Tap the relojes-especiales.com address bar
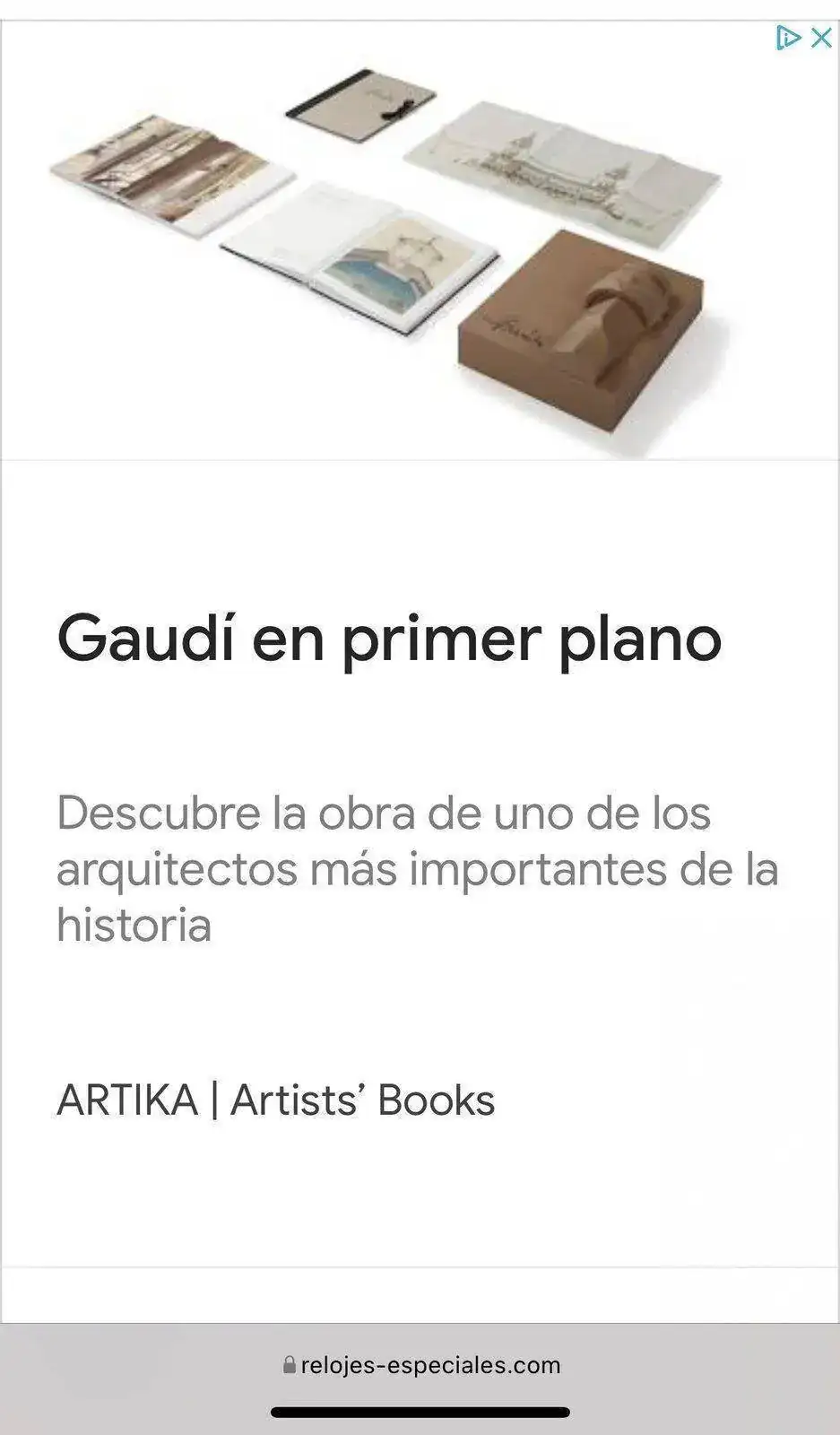The height and width of the screenshot is (1435, 840). (x=420, y=1365)
